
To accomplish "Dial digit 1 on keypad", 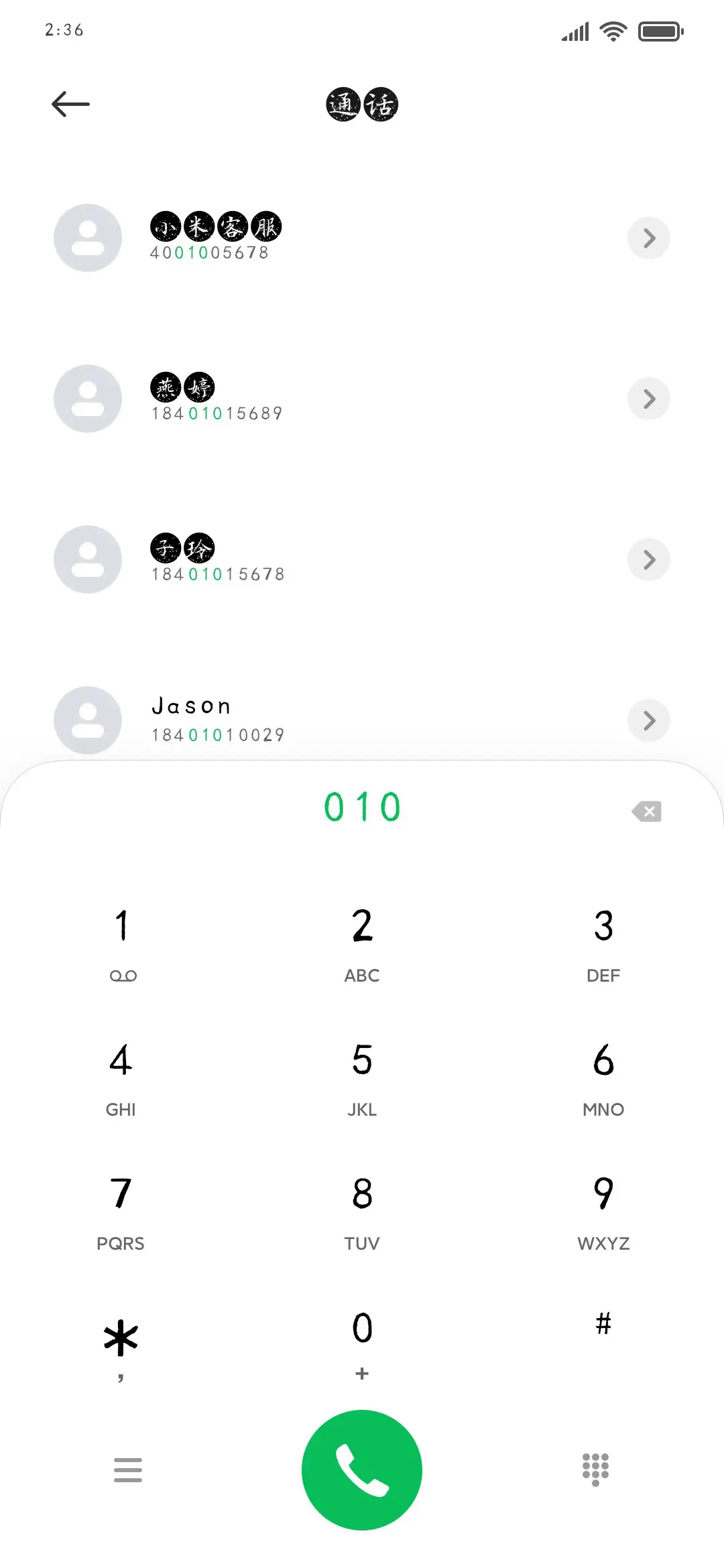I will (x=121, y=941).
